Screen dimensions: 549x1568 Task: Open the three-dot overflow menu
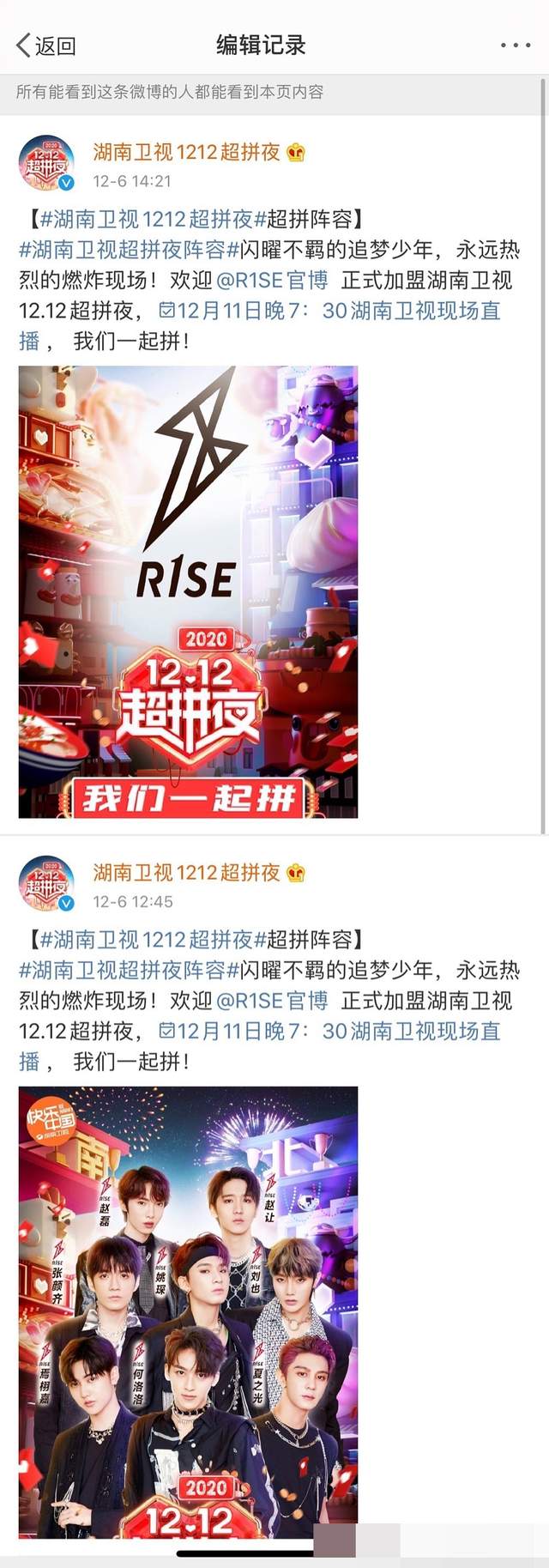pyautogui.click(x=515, y=45)
